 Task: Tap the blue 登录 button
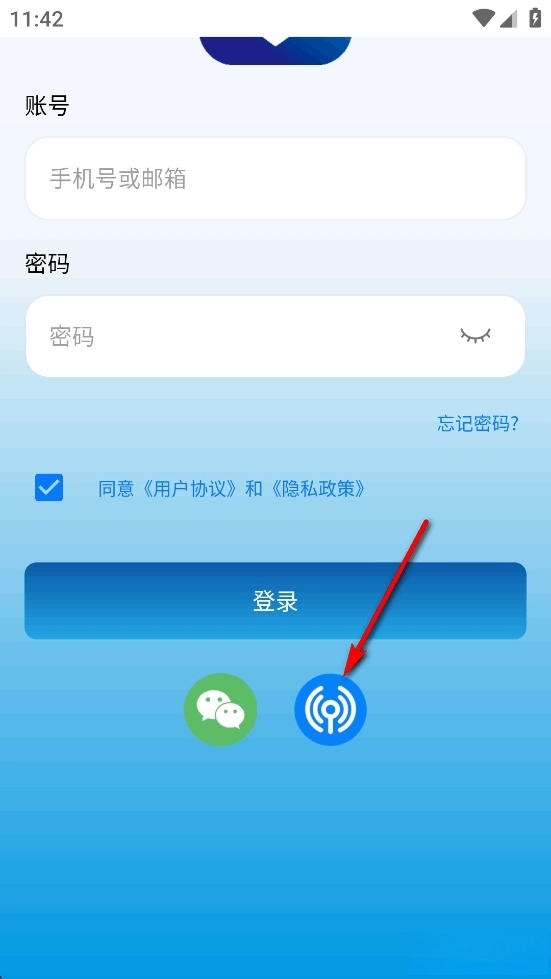point(275,601)
